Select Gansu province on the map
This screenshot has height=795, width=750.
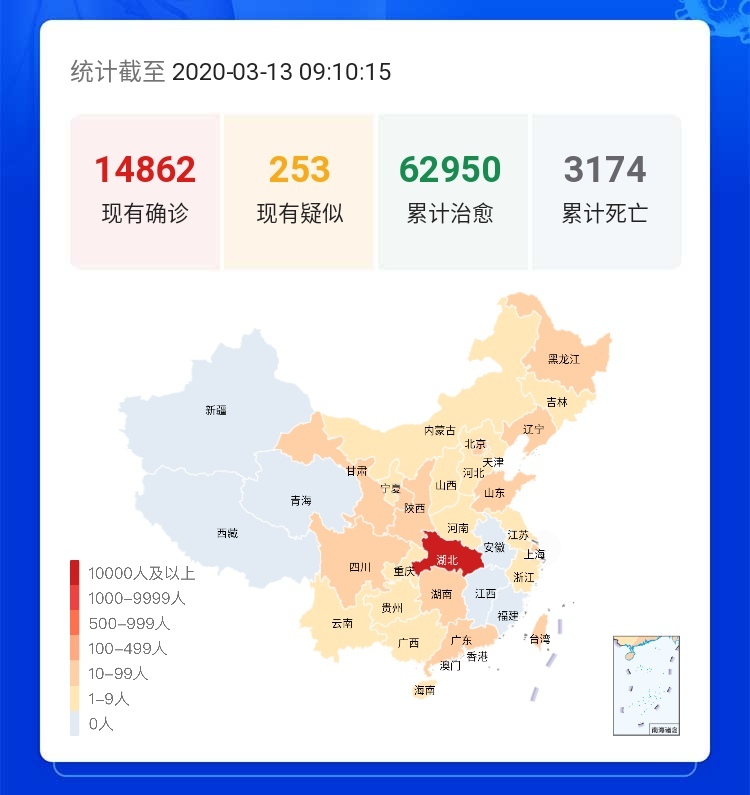[357, 470]
